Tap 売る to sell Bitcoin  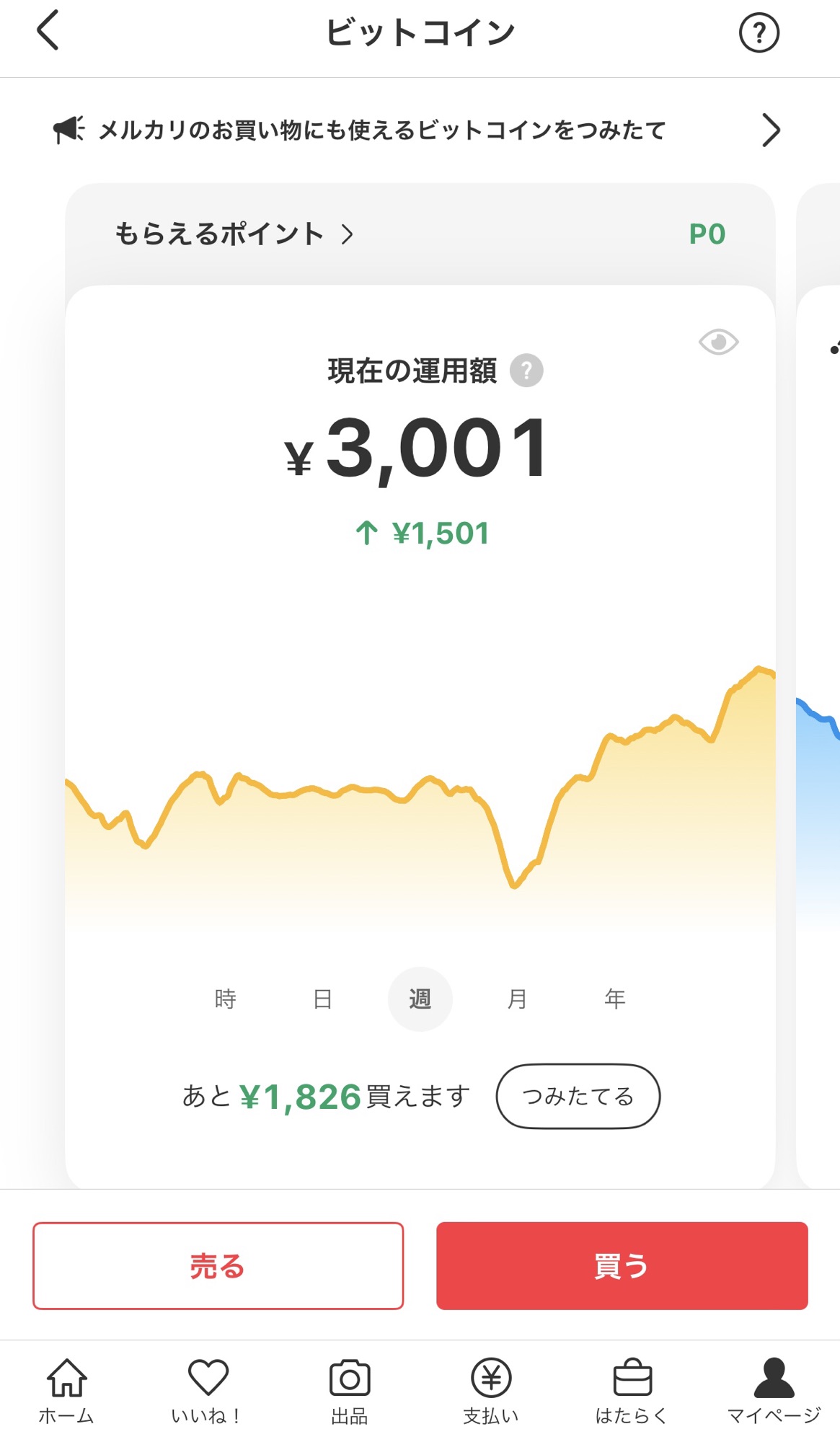point(218,1265)
